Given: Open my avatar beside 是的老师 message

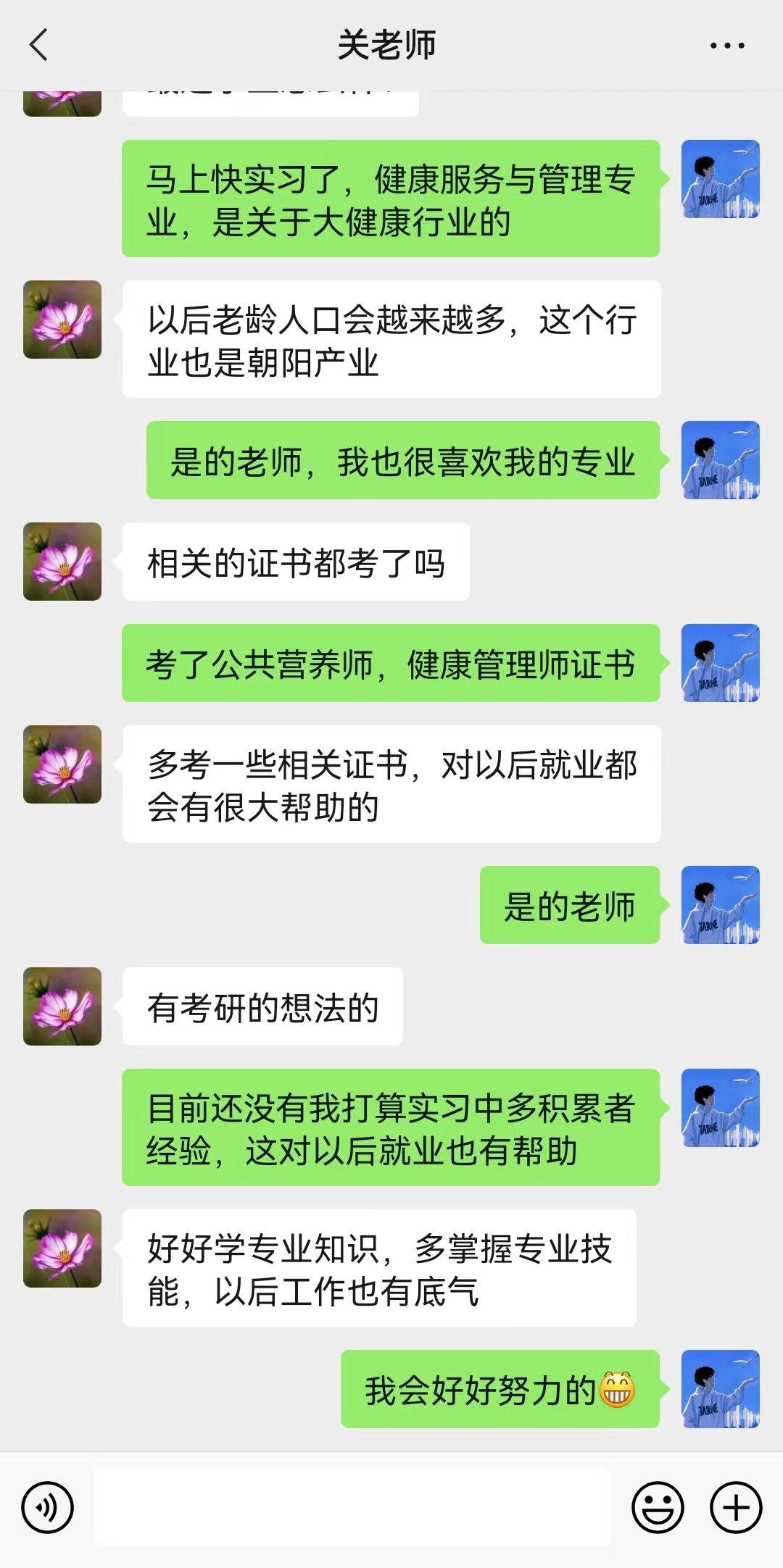Looking at the screenshot, I should 720,905.
